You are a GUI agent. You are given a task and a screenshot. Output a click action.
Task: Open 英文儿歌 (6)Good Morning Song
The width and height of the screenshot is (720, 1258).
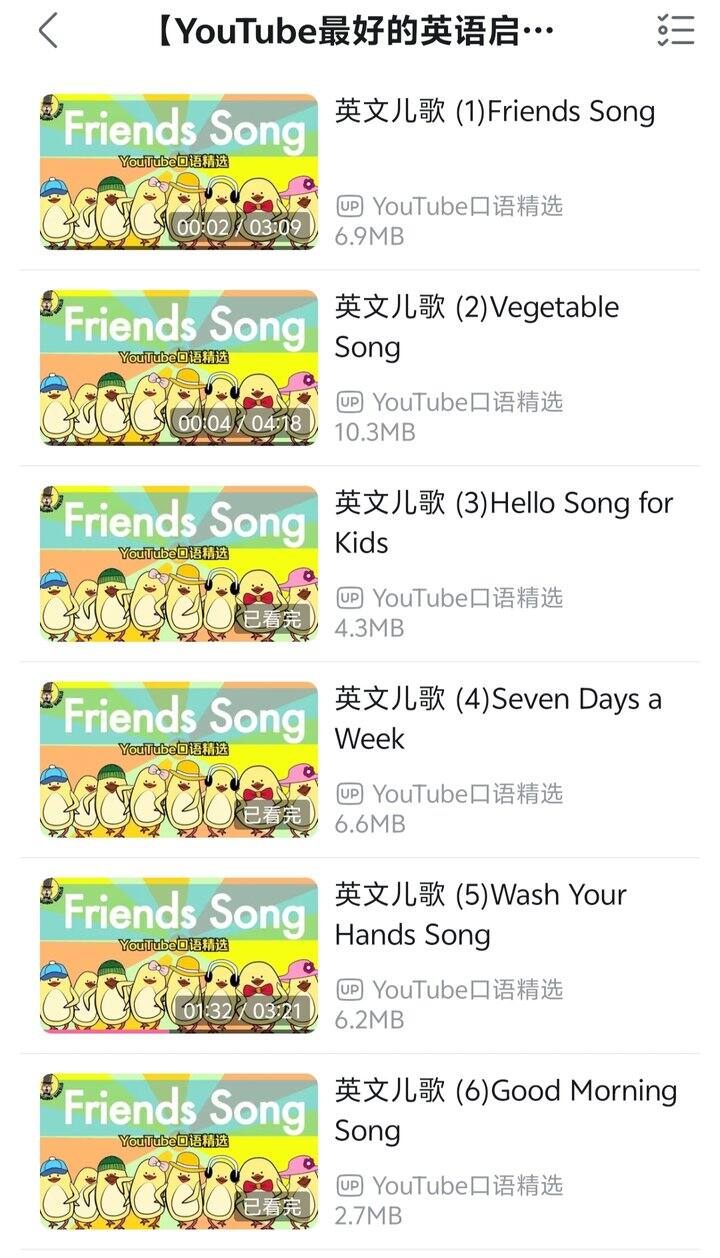click(x=360, y=1151)
